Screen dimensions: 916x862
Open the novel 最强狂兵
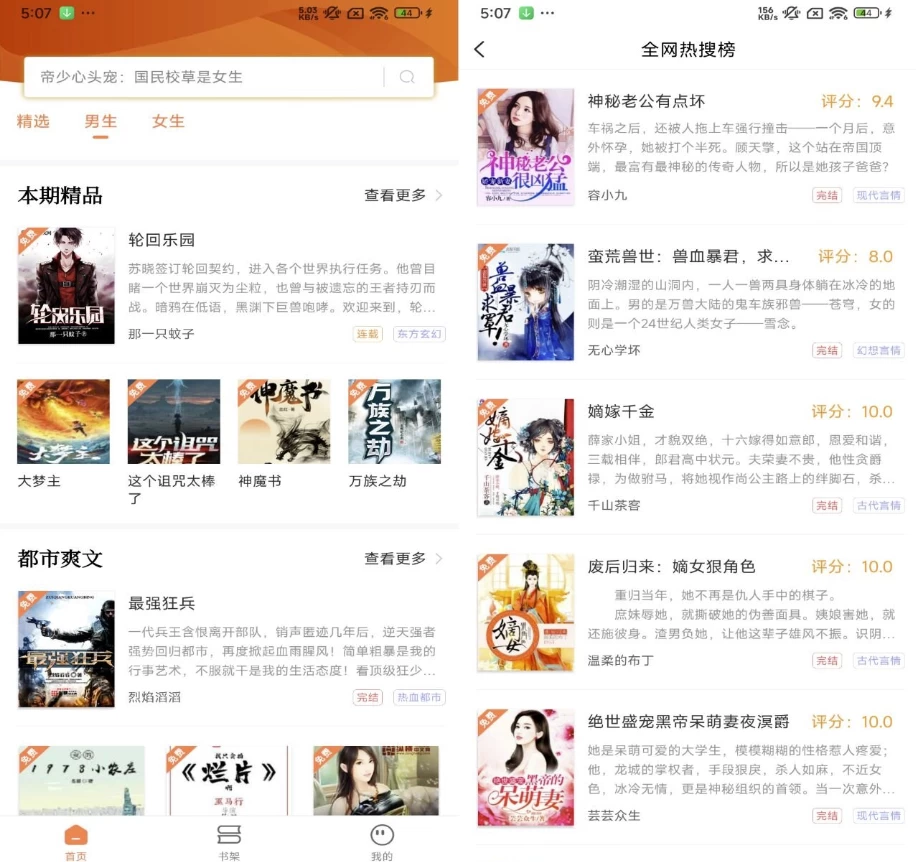tap(162, 603)
